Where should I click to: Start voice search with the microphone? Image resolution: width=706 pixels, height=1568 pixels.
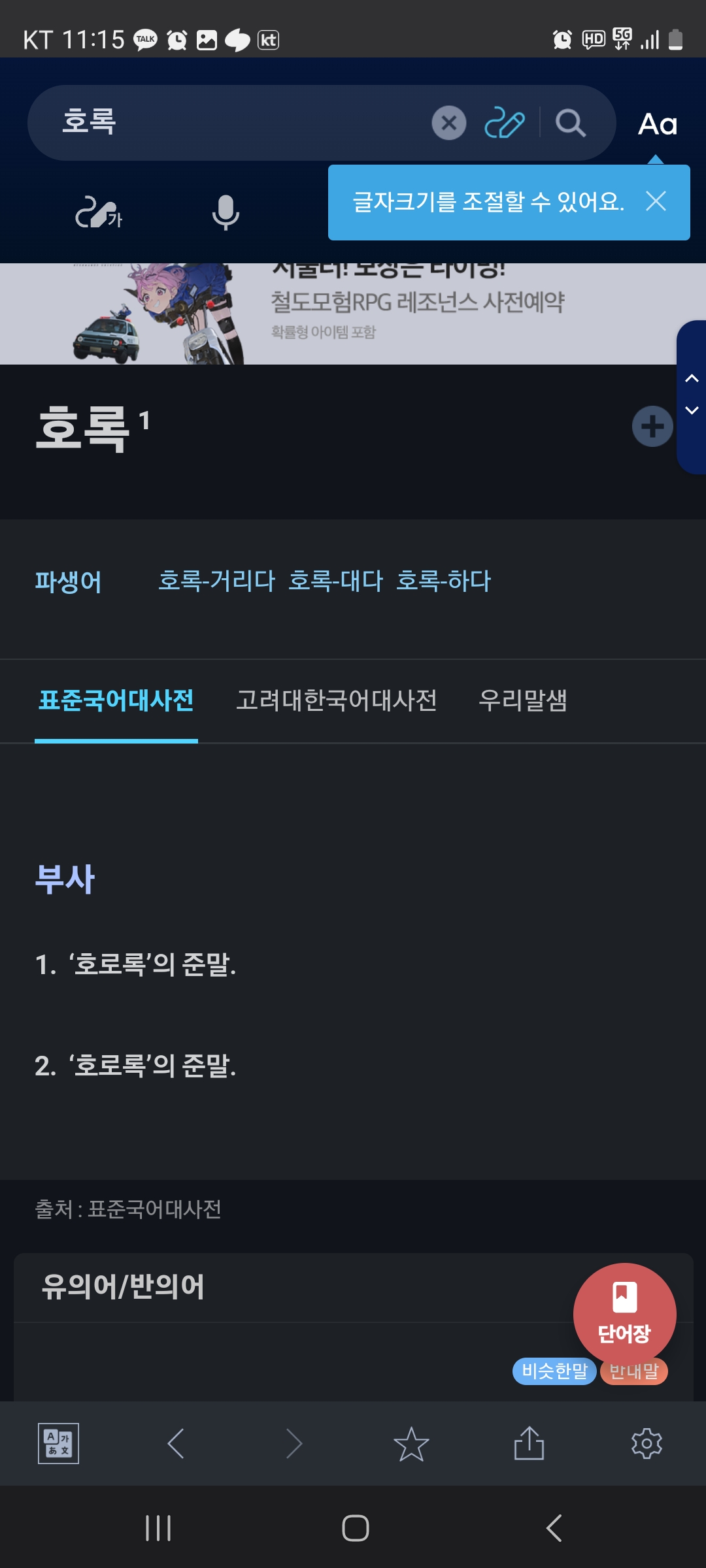226,212
